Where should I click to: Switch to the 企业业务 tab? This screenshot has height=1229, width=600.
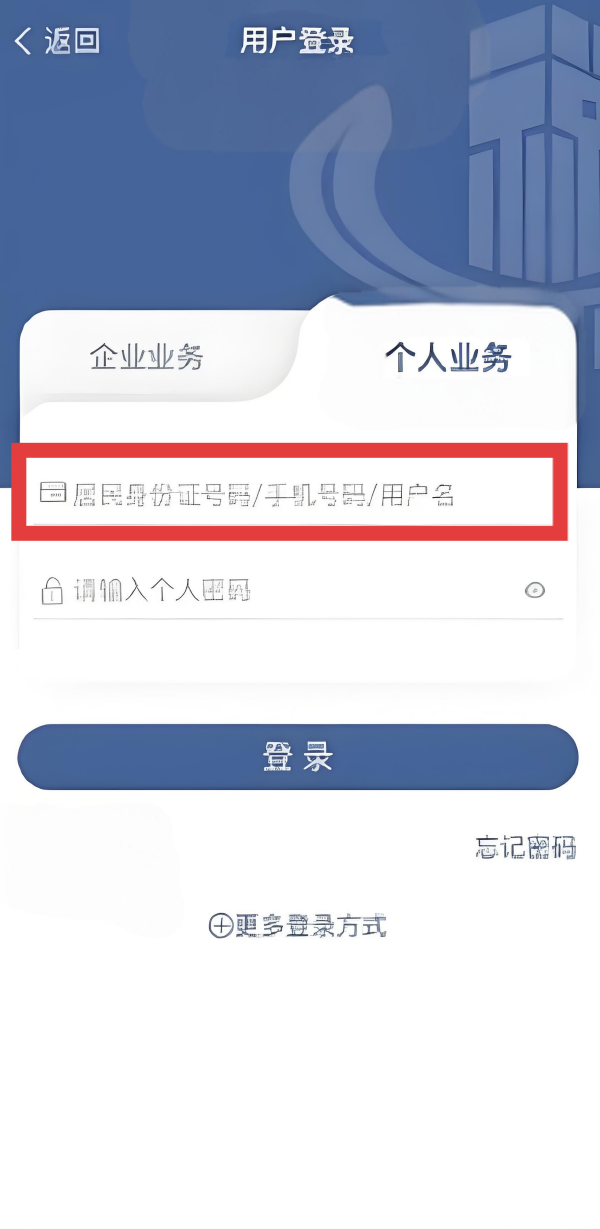[x=147, y=357]
